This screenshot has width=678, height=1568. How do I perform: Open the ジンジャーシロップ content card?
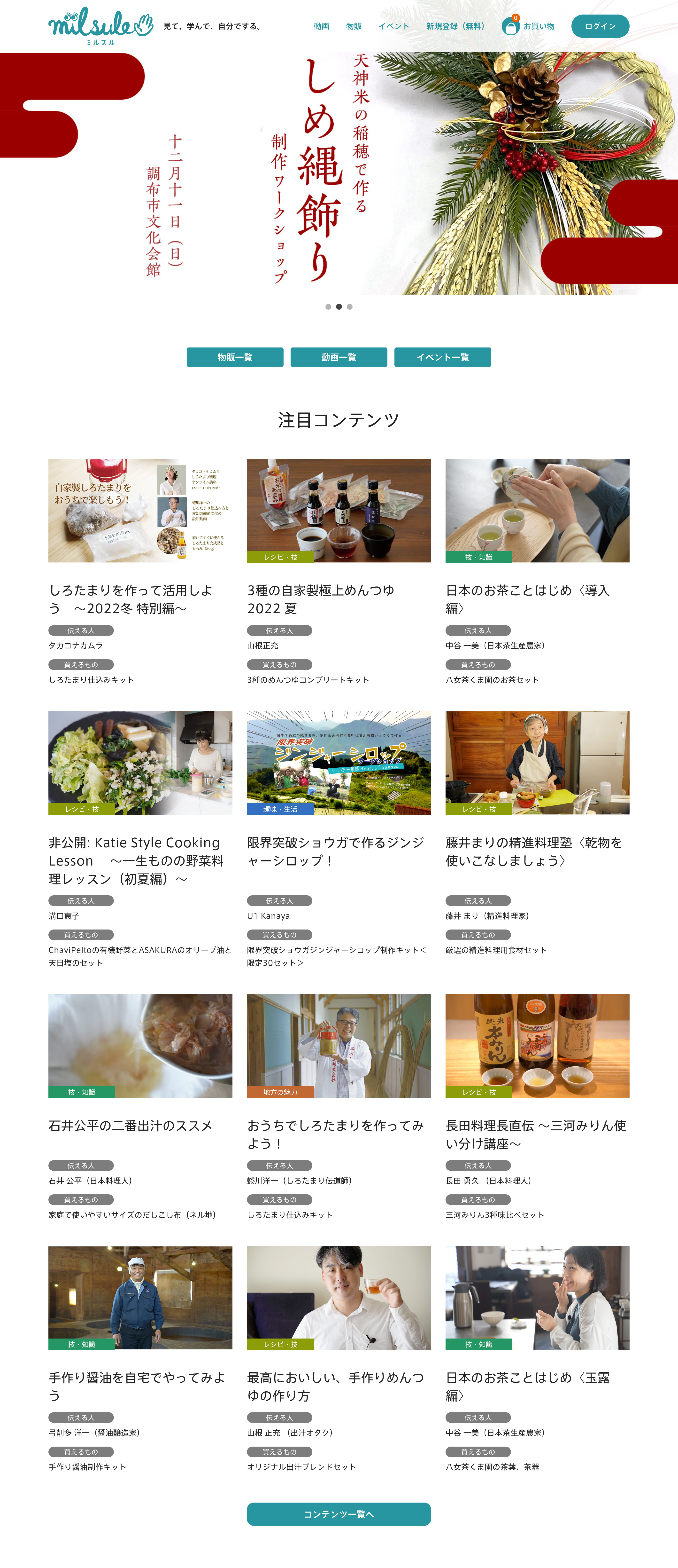[x=339, y=763]
